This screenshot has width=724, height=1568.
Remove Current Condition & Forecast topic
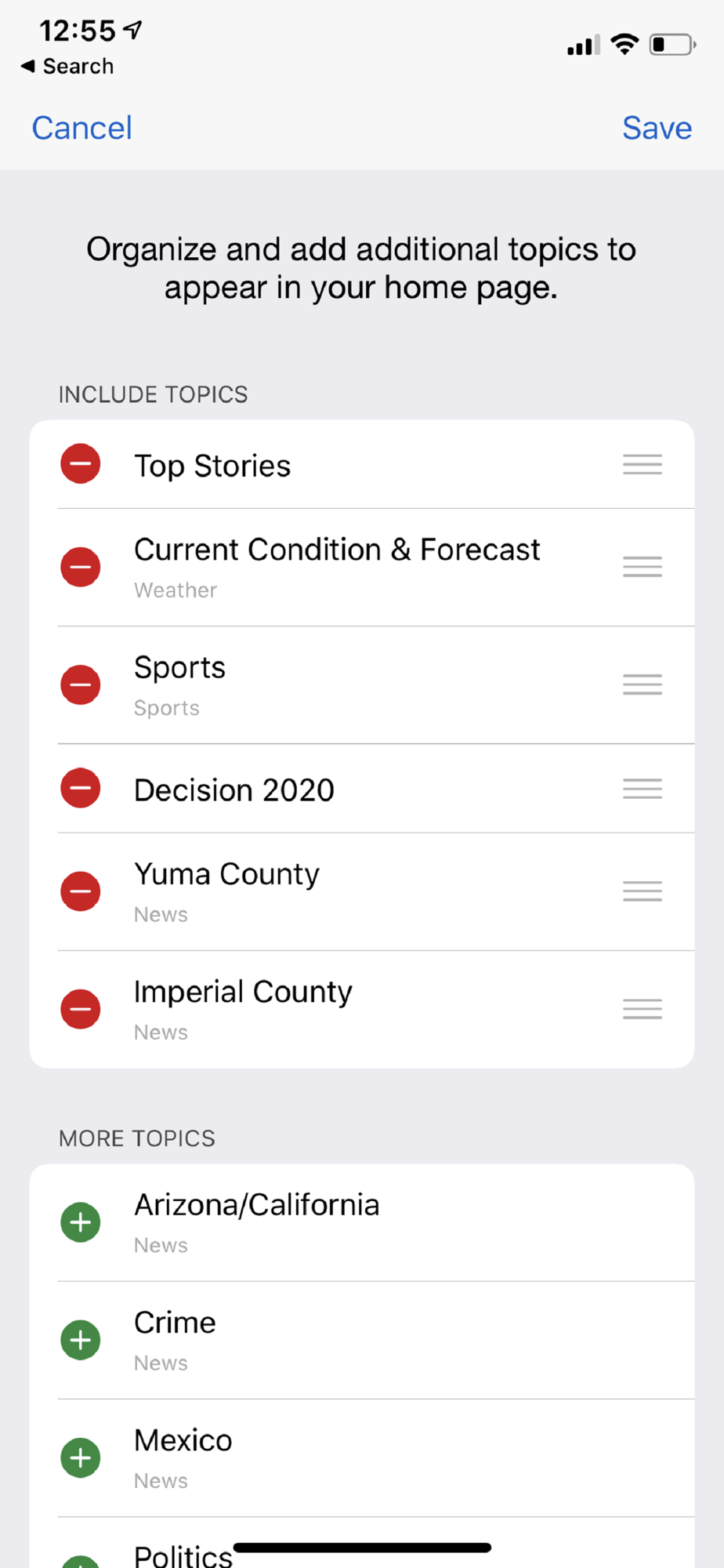pyautogui.click(x=81, y=567)
